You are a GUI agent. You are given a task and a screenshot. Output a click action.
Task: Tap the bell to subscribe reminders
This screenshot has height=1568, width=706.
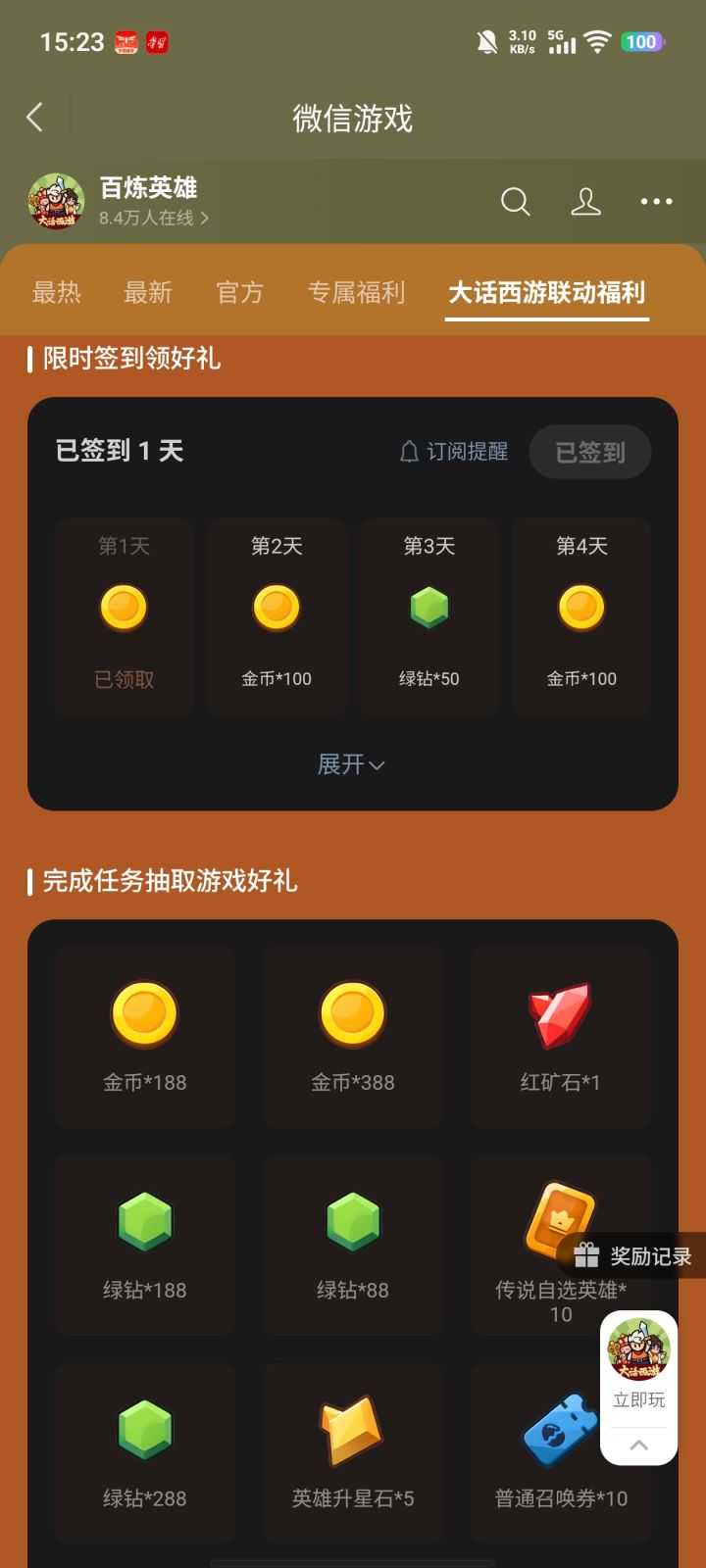[x=408, y=452]
